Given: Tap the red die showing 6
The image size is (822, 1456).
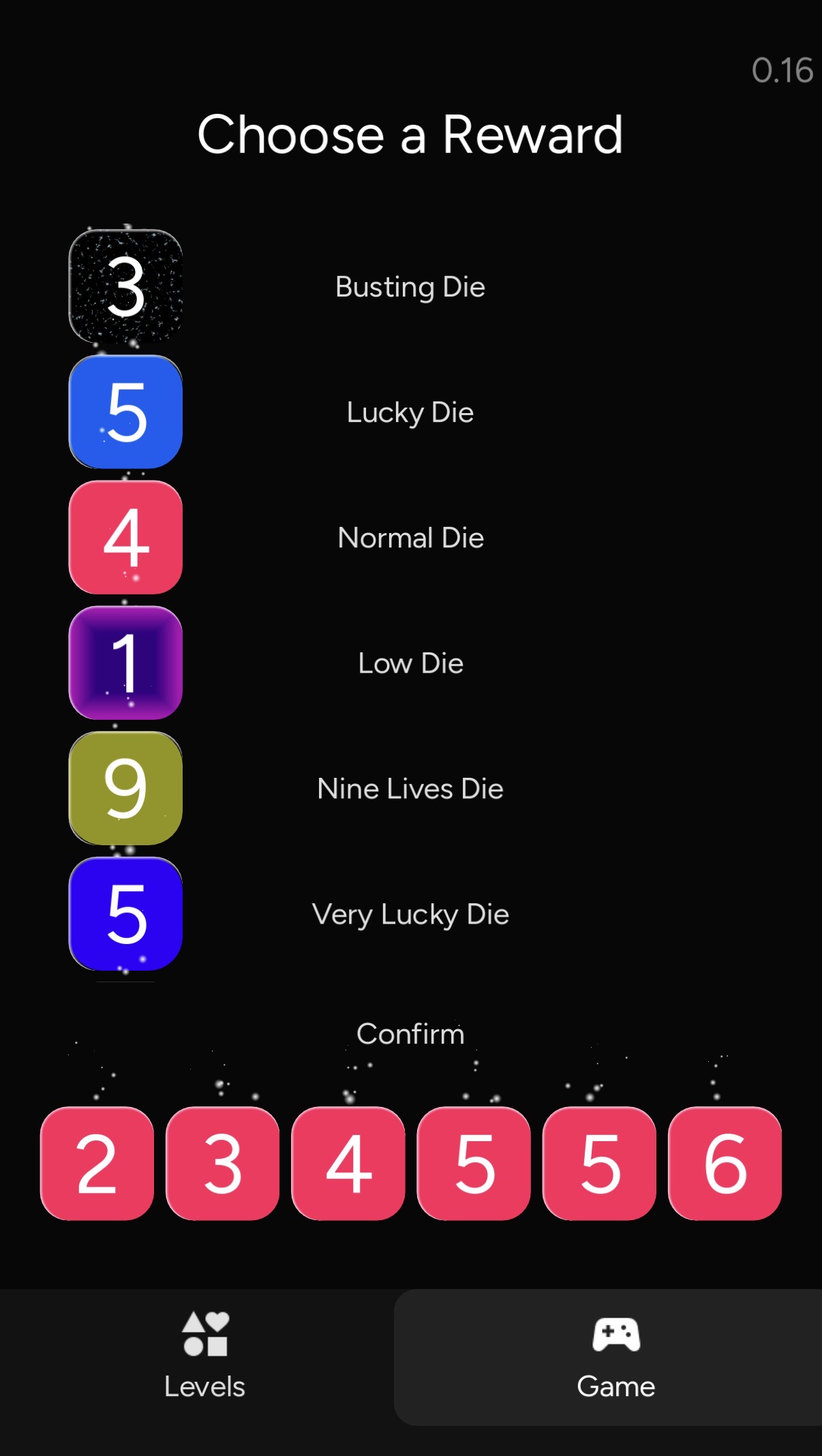Looking at the screenshot, I should 725,1163.
